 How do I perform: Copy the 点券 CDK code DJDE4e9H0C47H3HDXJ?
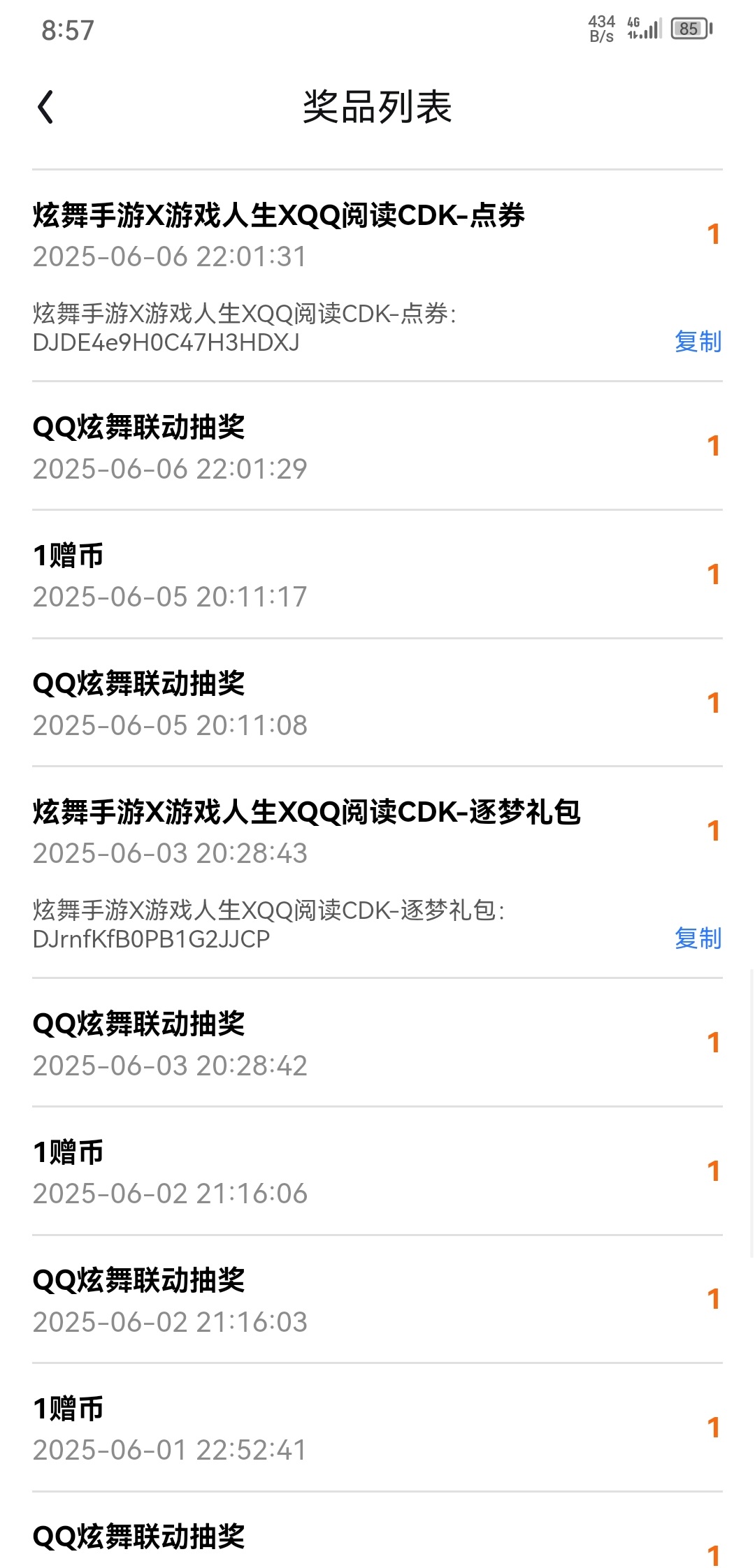click(698, 342)
